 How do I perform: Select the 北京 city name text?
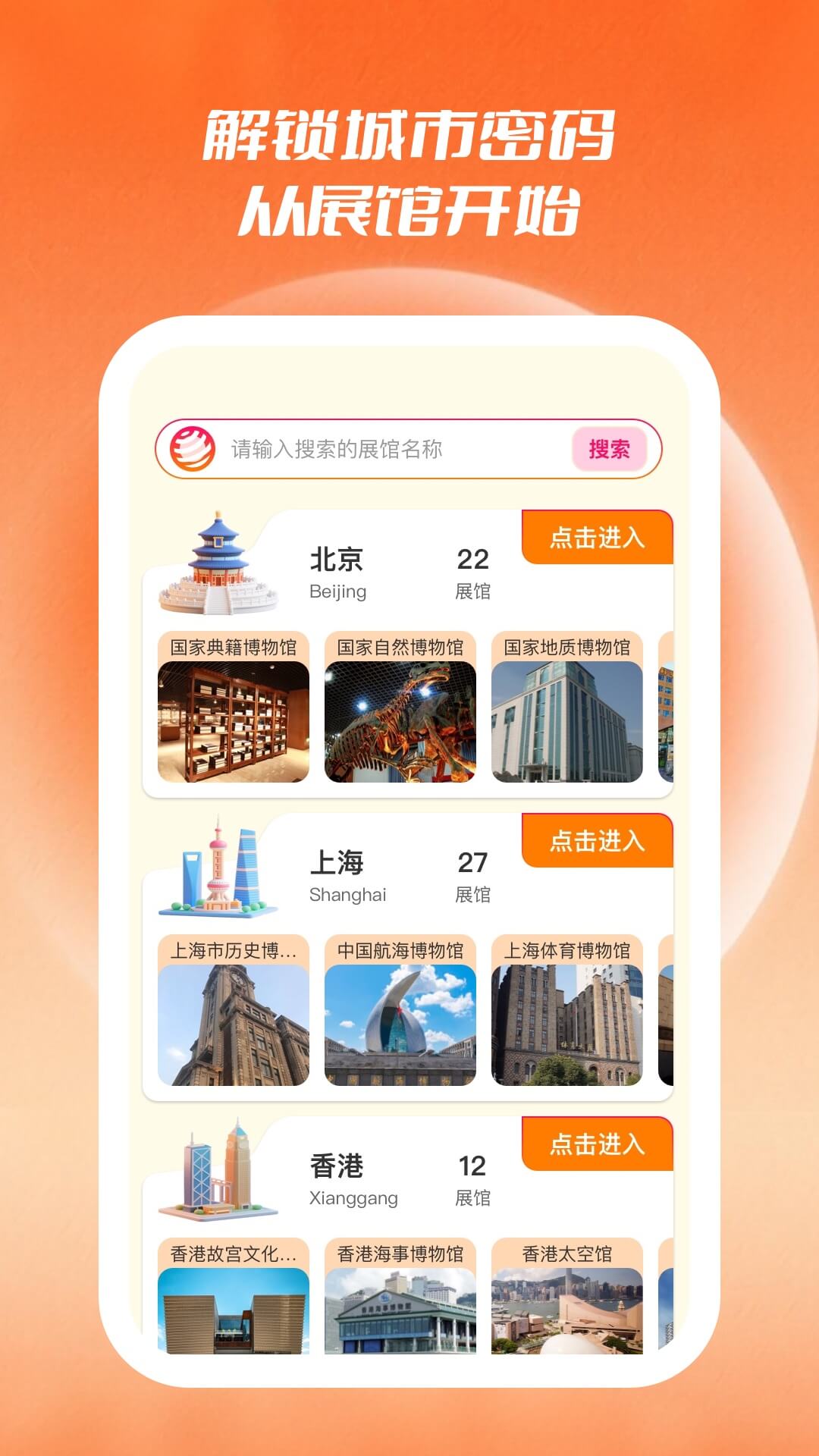coord(337,558)
